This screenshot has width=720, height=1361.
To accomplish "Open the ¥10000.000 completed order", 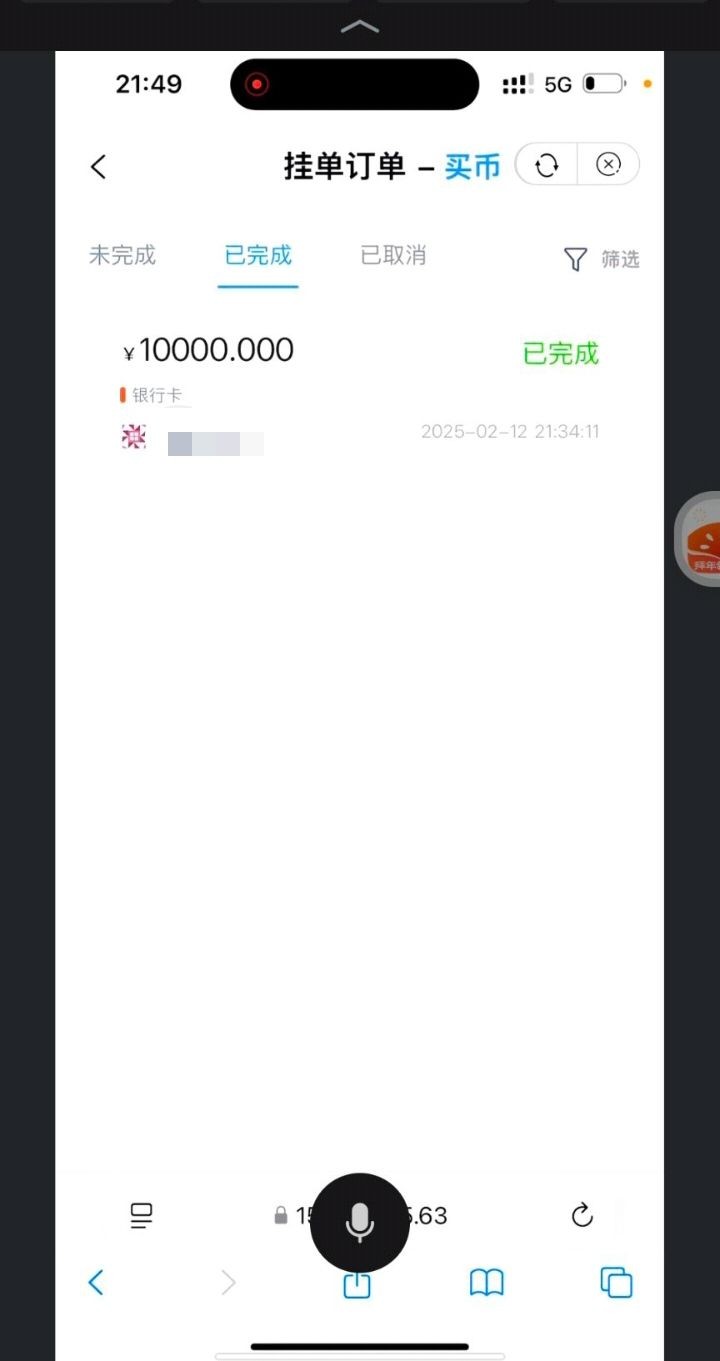I will (x=358, y=390).
